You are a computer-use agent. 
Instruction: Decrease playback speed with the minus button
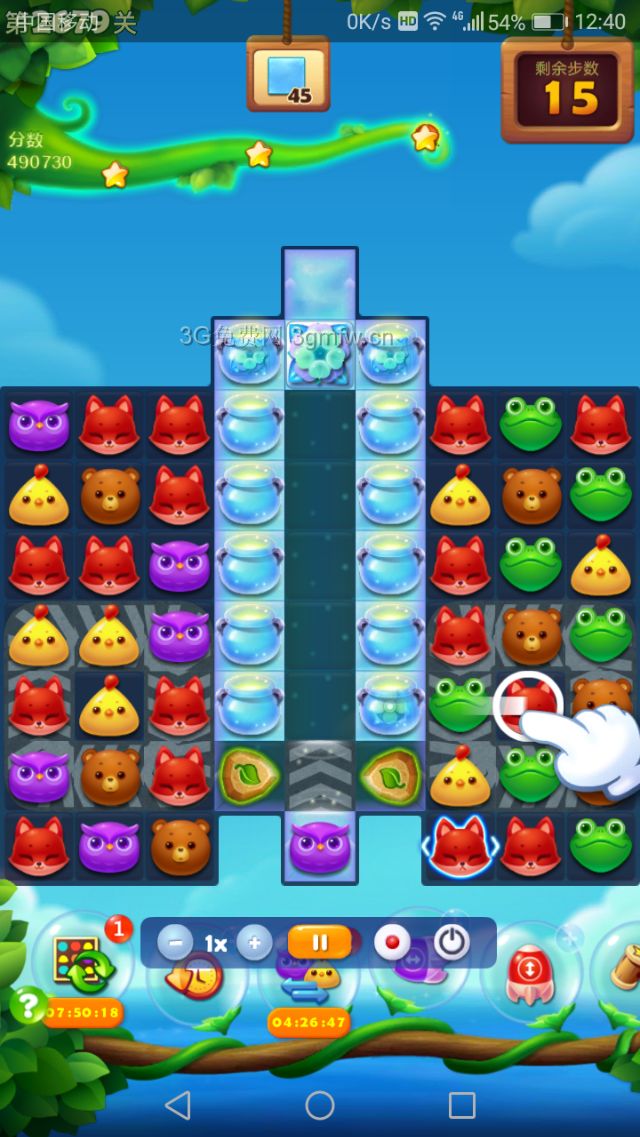click(175, 942)
